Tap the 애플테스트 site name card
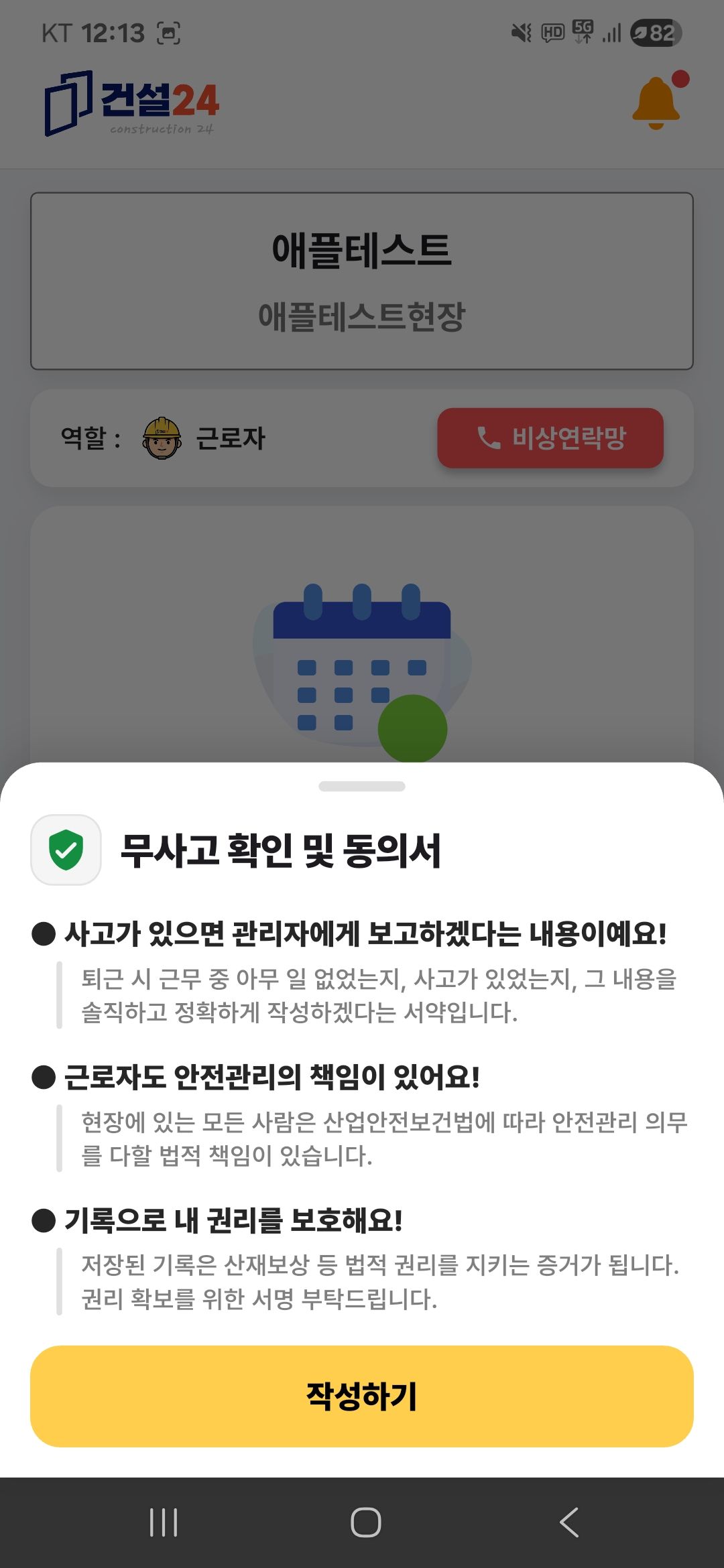724x1568 pixels. point(362,280)
